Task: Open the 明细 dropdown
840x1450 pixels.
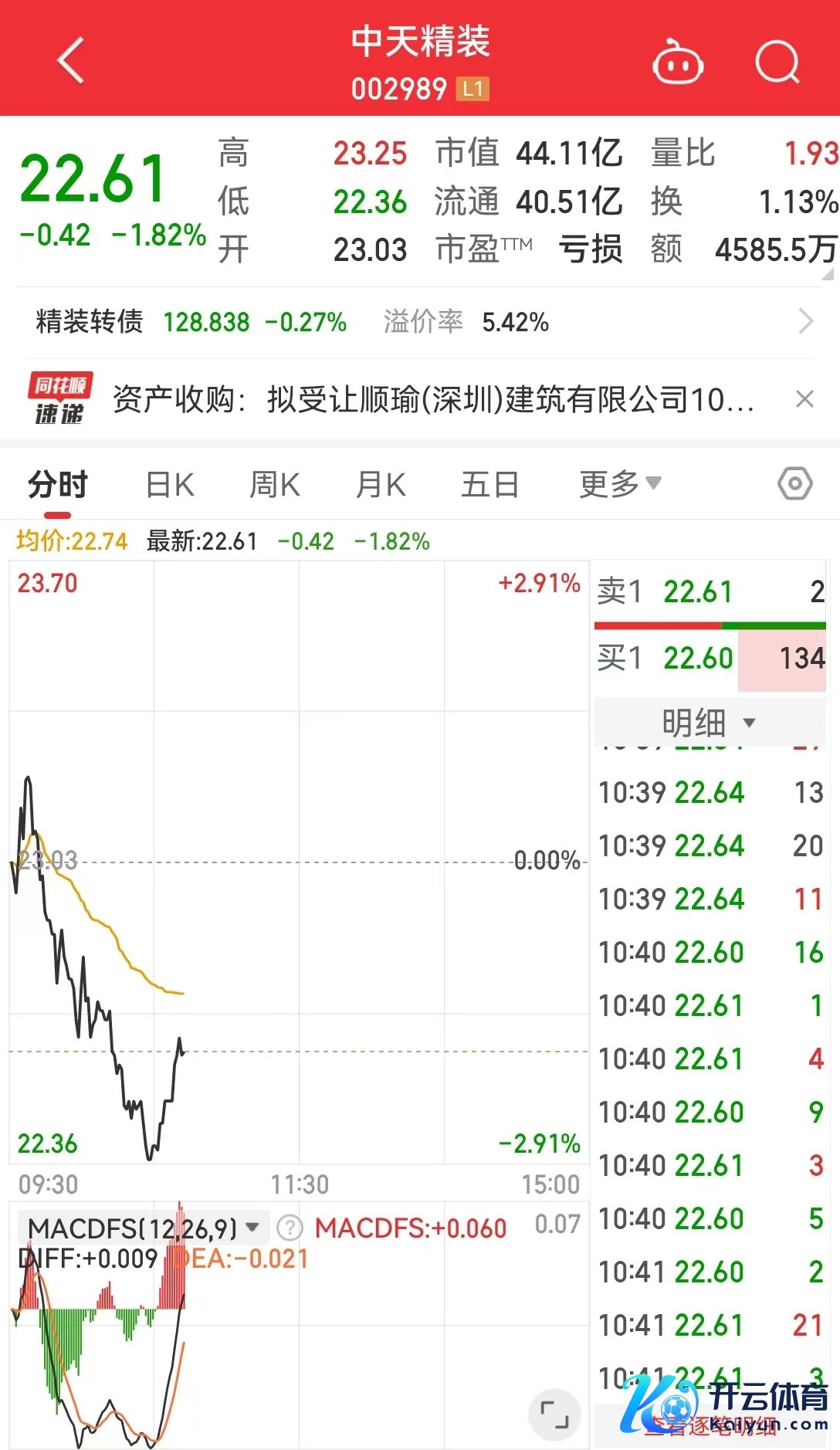Action: 709,723
